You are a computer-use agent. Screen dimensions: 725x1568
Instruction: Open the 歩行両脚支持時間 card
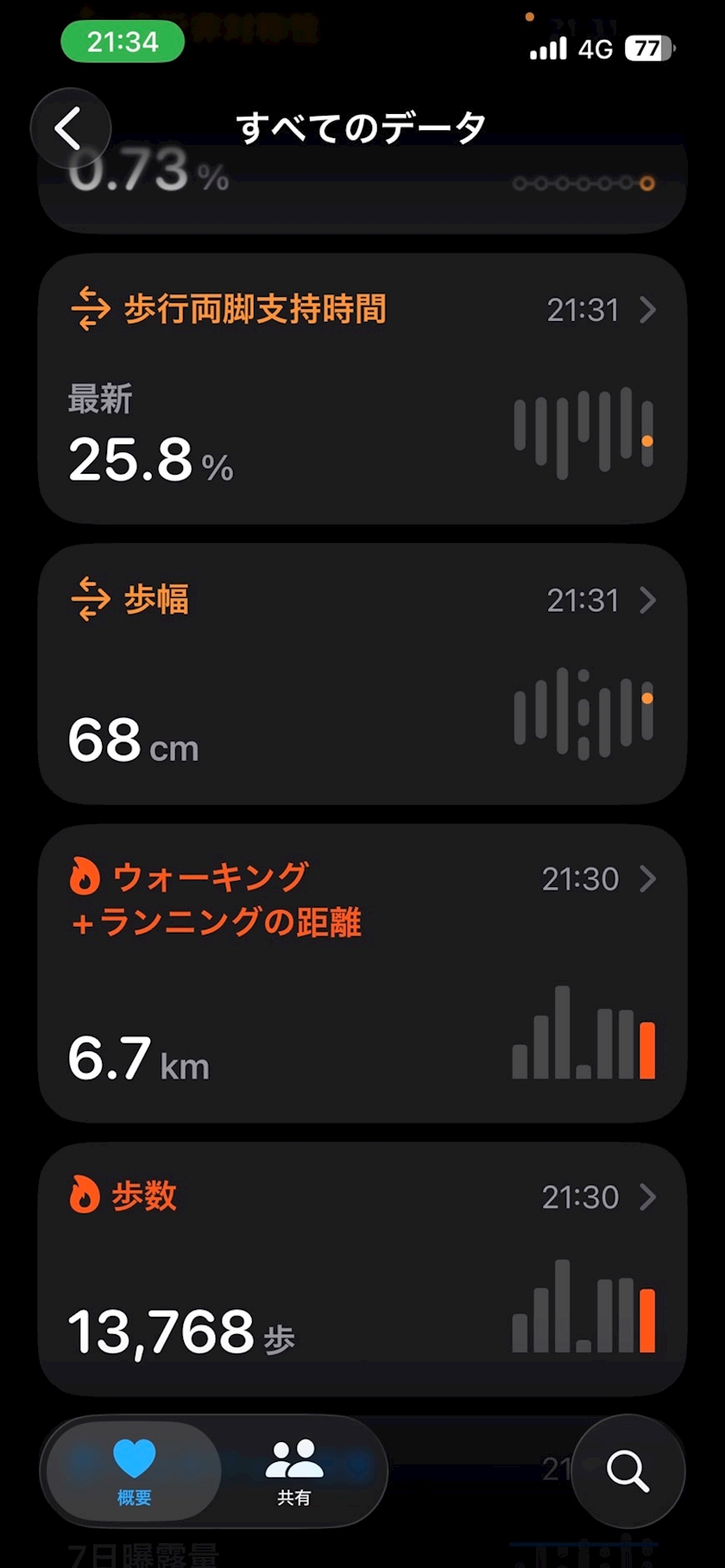(x=362, y=388)
